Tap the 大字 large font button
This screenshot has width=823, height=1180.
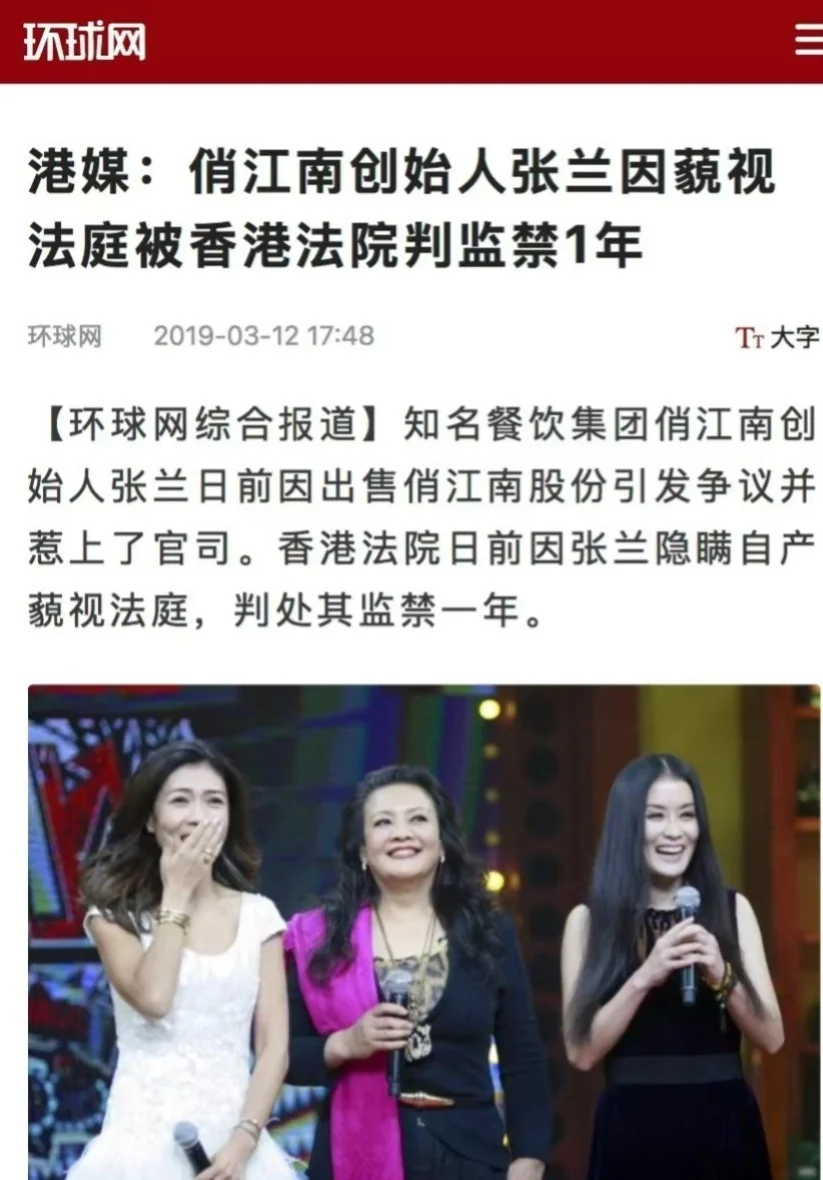click(x=777, y=337)
